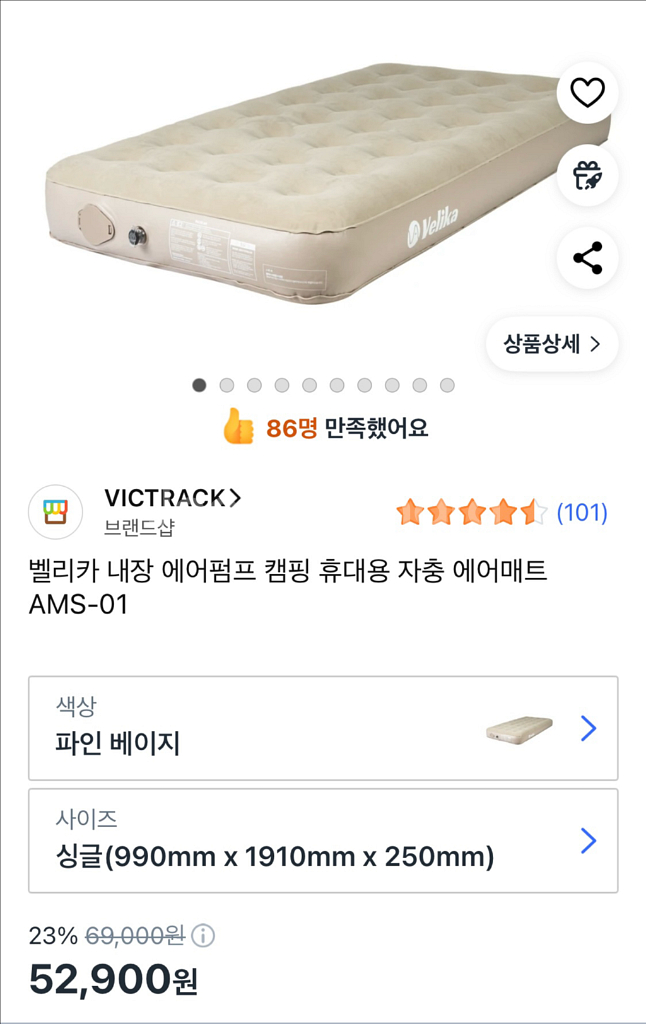This screenshot has height=1024, width=646.
Task: Share this product
Action: pyautogui.click(x=587, y=258)
